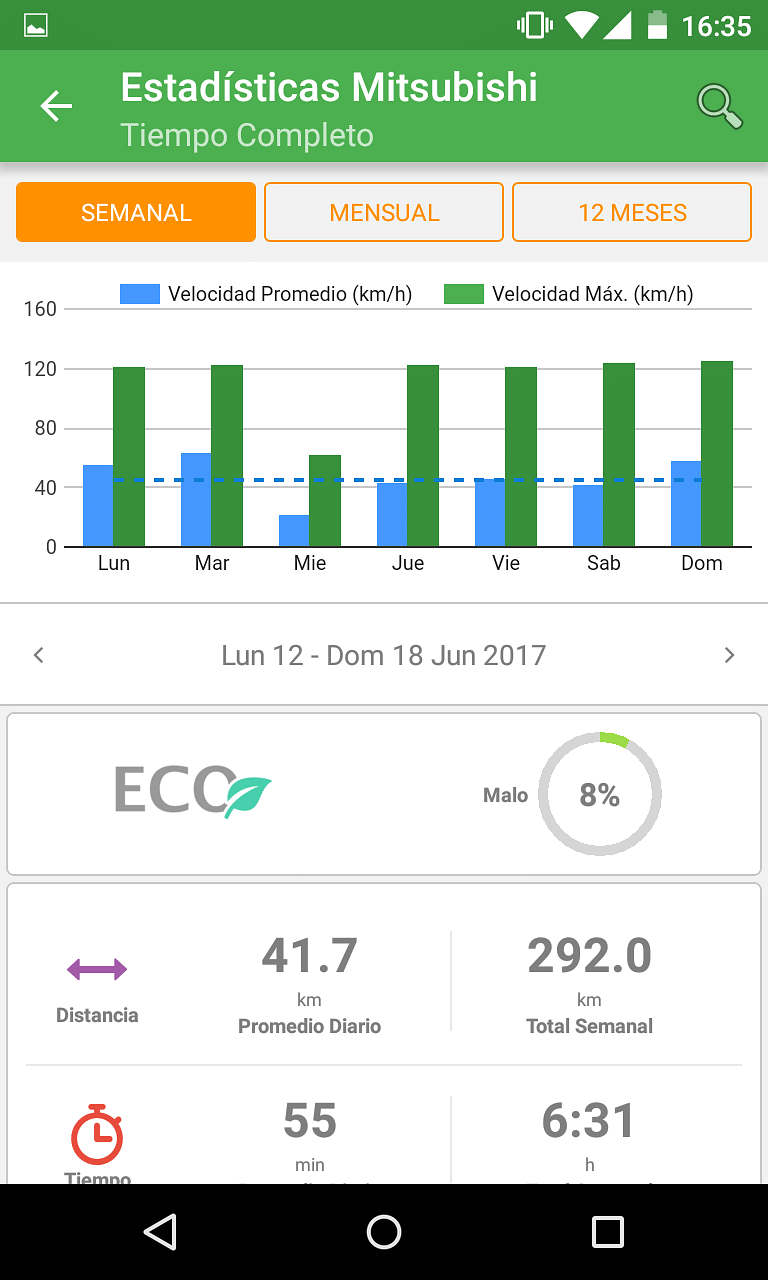768x1280 pixels.
Task: Open the search magnifier icon
Action: pos(719,106)
